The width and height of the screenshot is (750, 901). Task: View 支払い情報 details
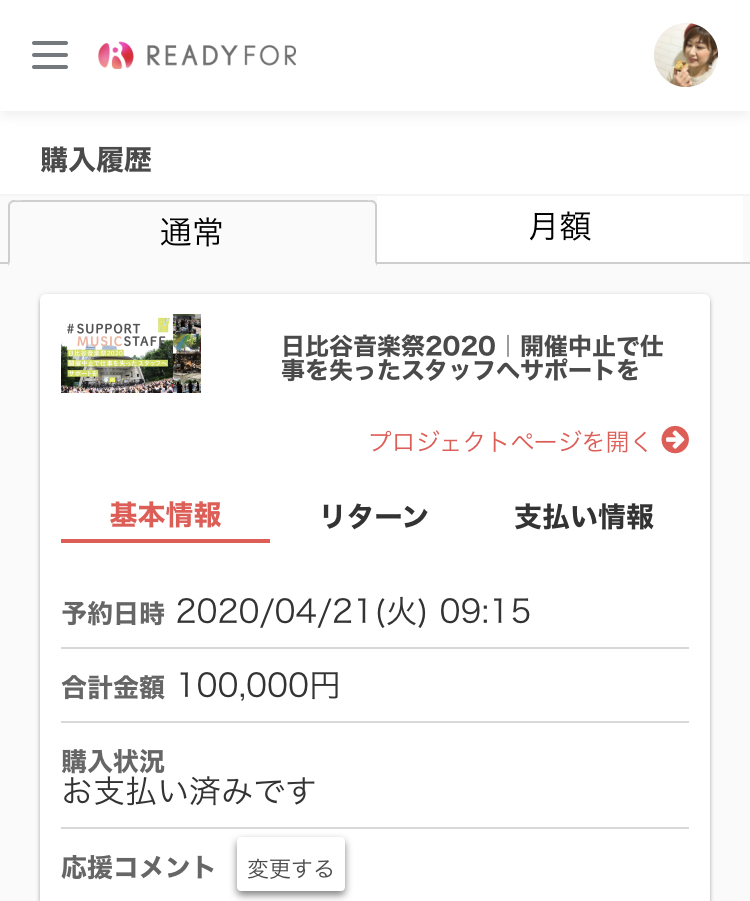coord(584,516)
